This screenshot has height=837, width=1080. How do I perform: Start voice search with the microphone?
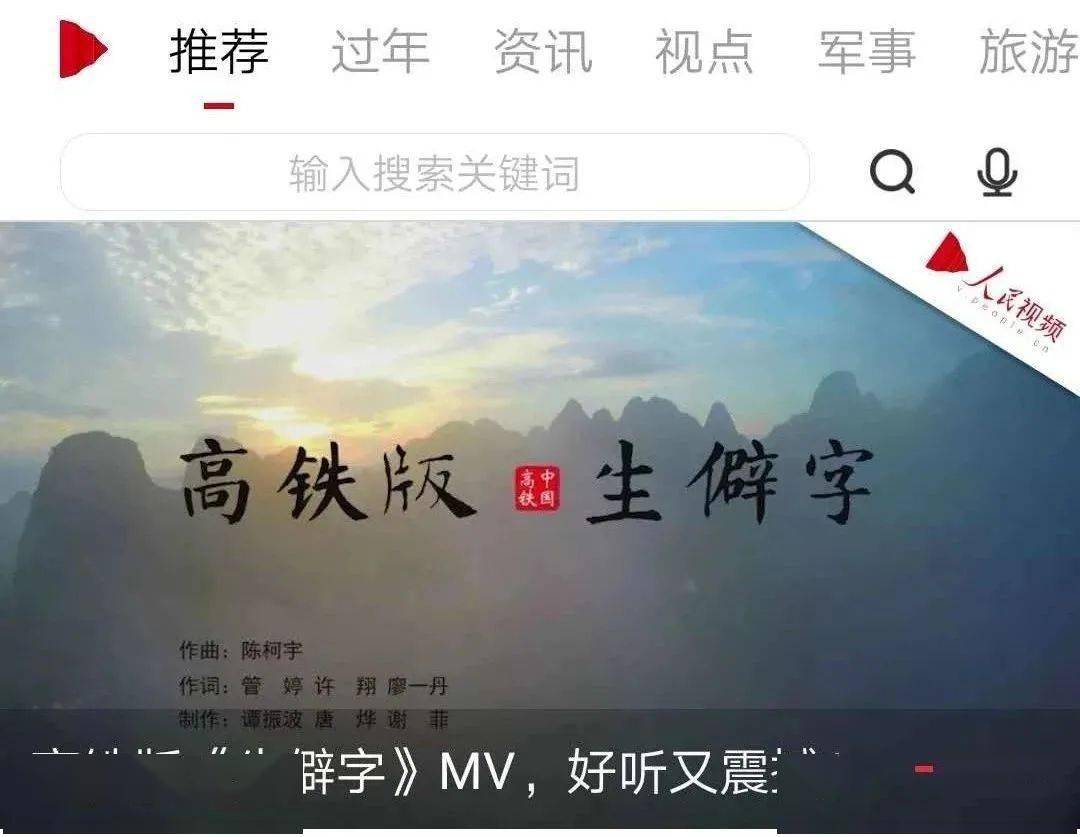(x=997, y=173)
